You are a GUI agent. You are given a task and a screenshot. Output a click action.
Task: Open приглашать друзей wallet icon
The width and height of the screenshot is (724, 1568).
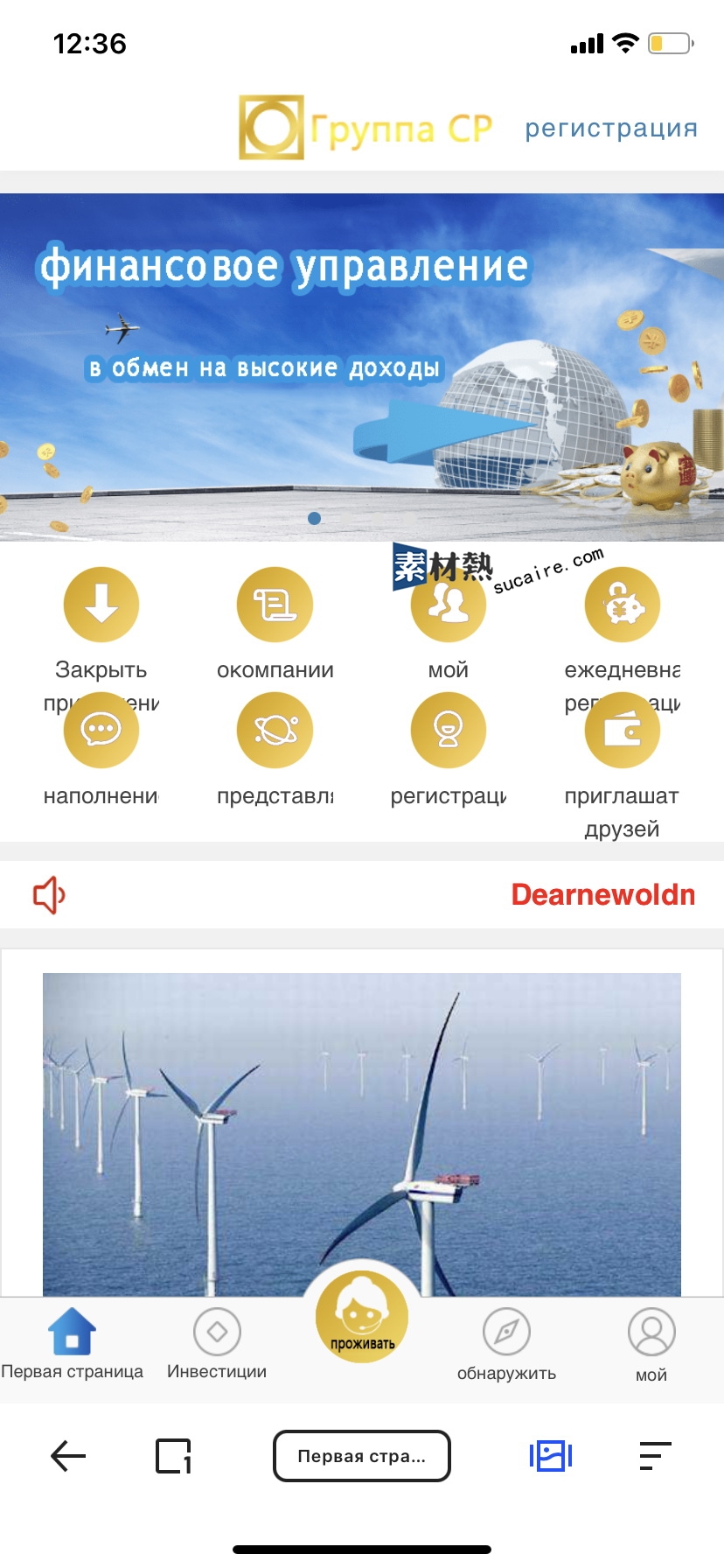click(x=622, y=730)
